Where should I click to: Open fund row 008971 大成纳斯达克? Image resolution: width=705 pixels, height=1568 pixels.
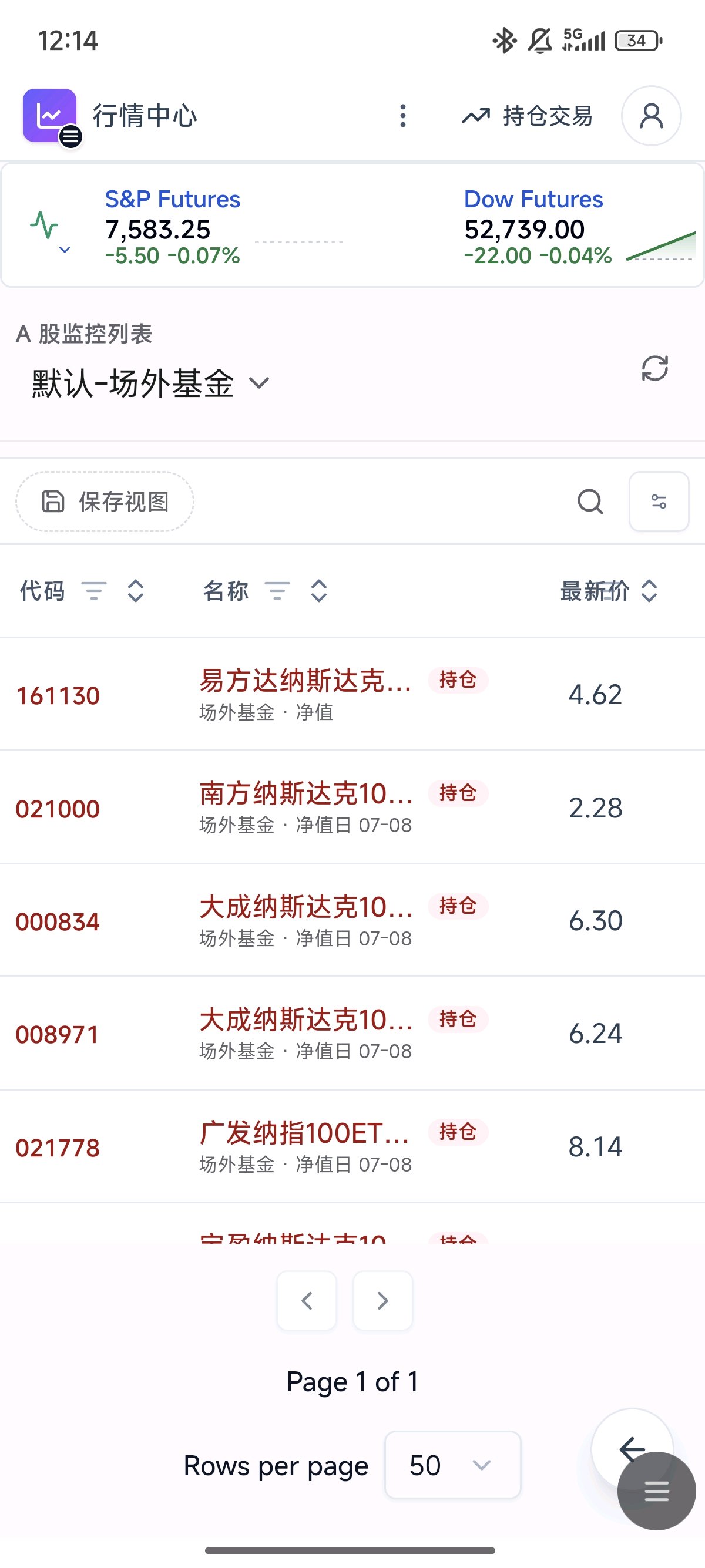[x=352, y=1034]
